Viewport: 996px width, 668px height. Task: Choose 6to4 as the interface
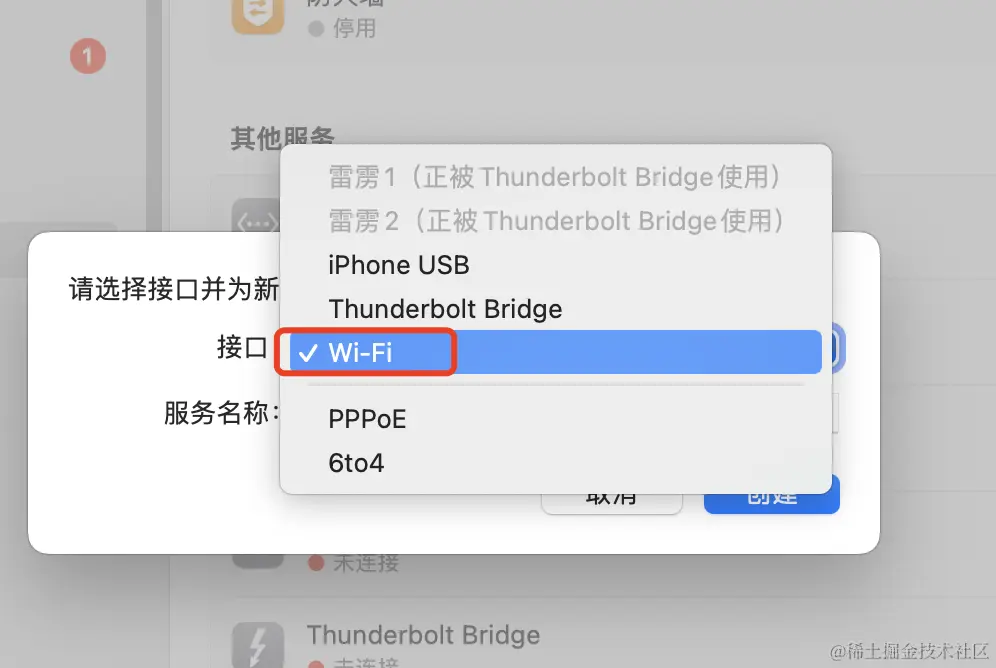[356, 464]
